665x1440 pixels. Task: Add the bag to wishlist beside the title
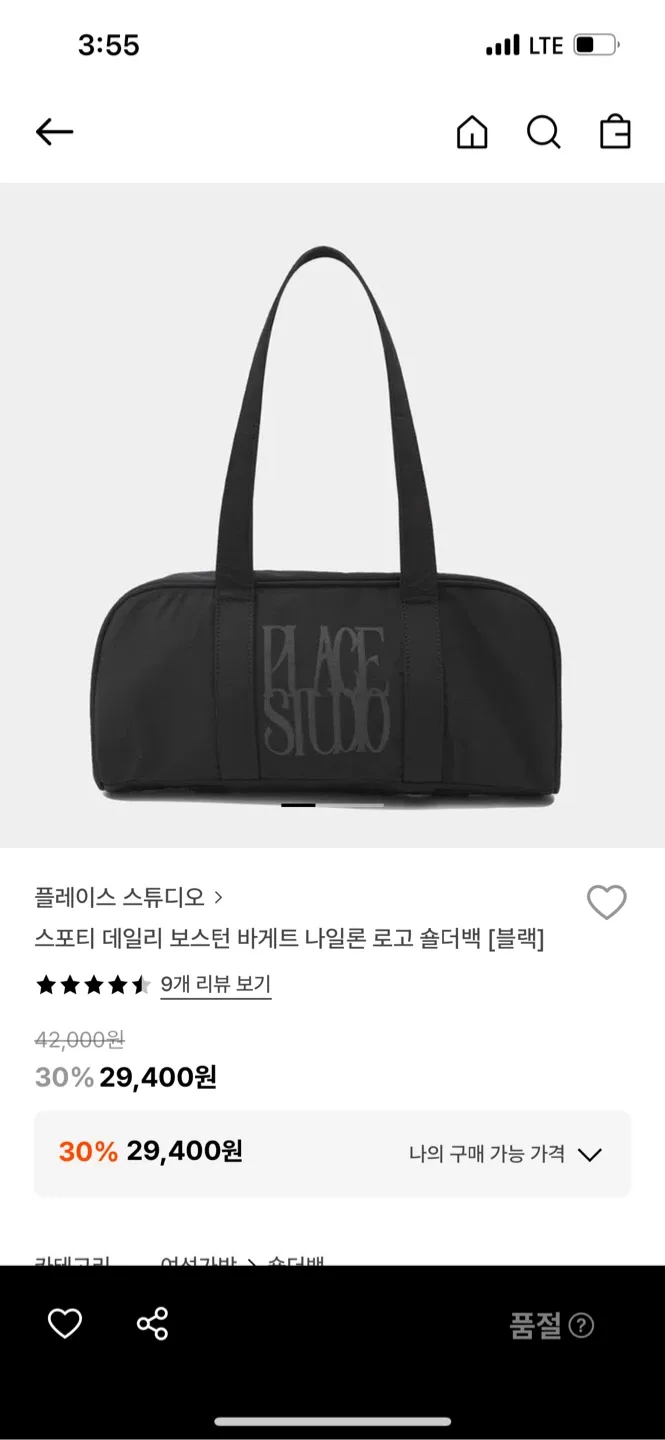coord(606,903)
